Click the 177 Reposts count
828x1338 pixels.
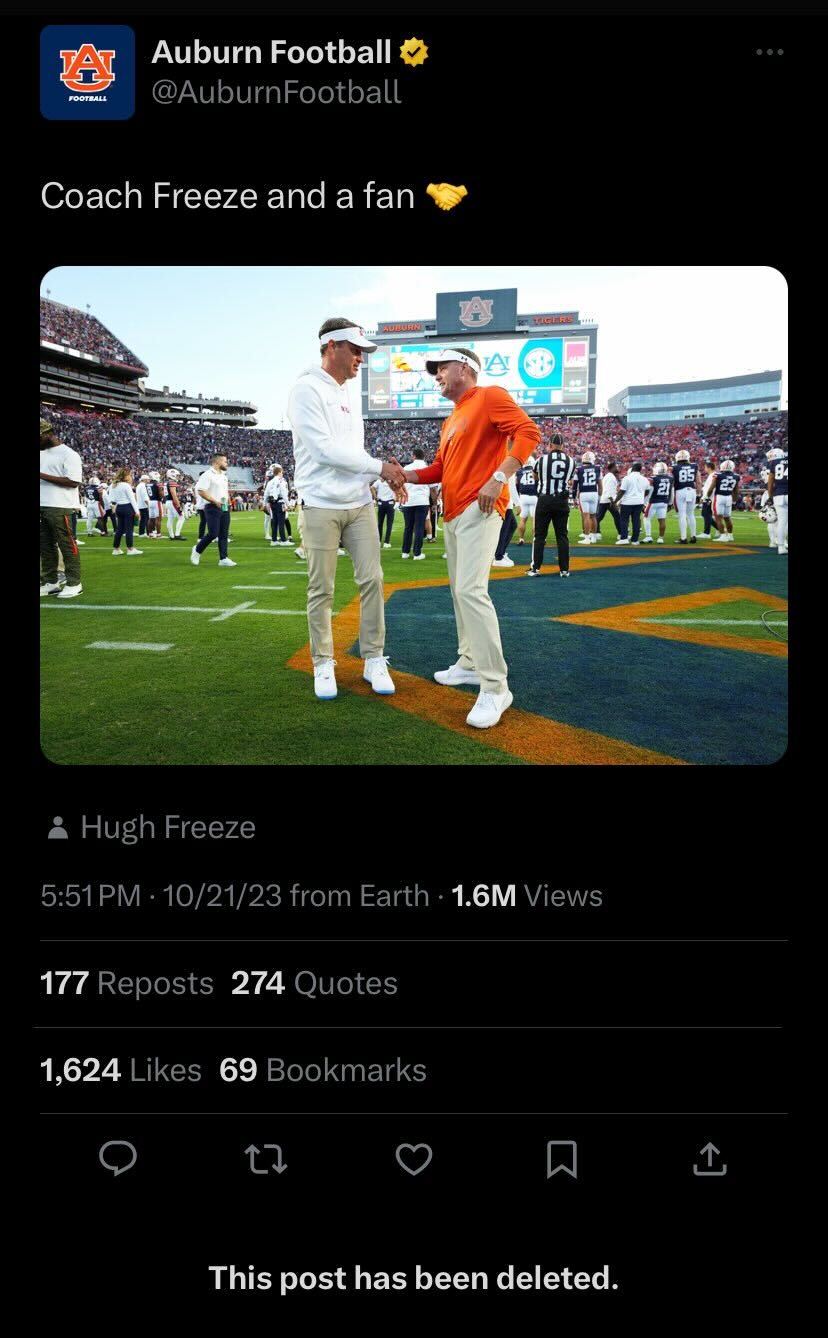(x=126, y=983)
